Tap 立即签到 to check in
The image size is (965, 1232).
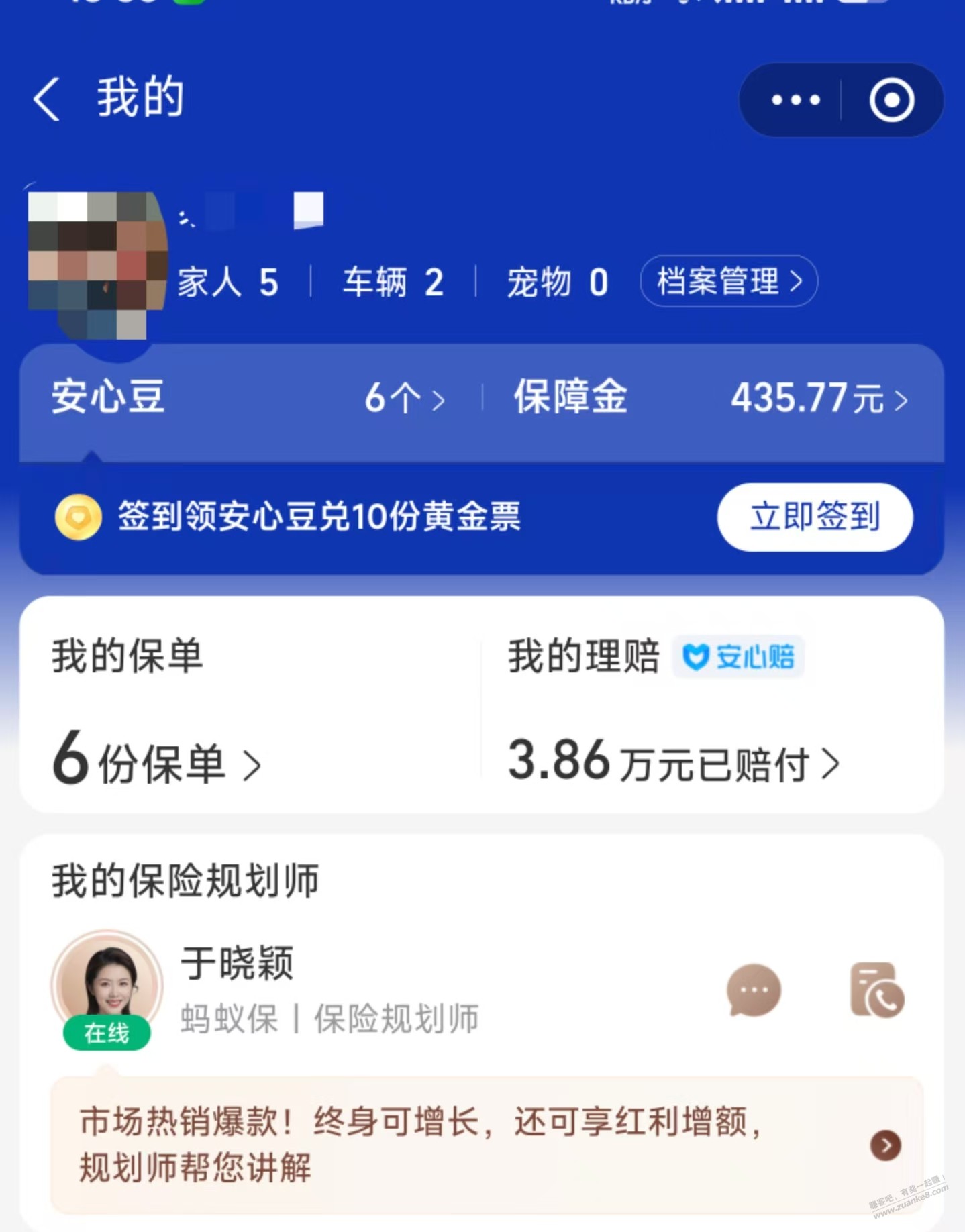click(815, 517)
